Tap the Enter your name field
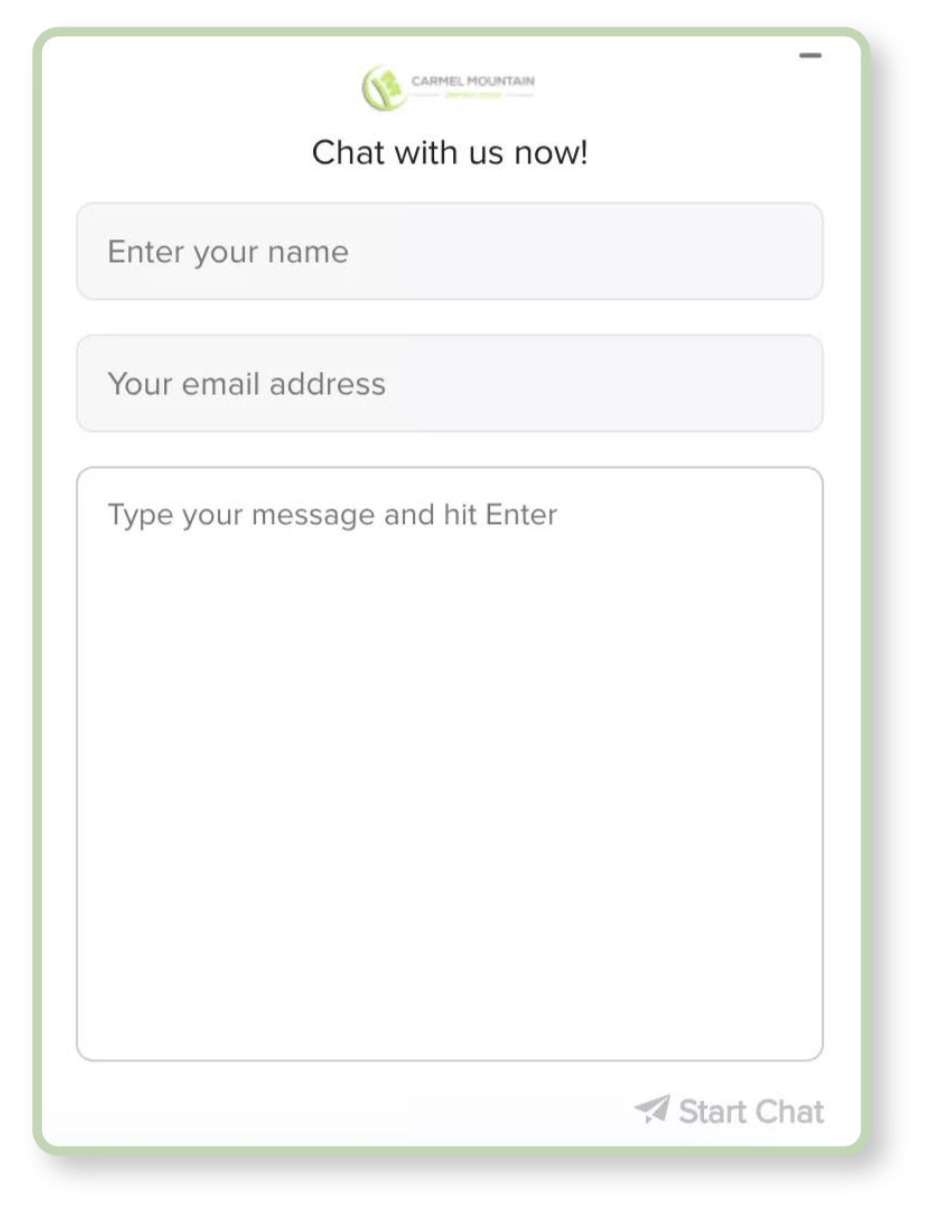This screenshot has width=926, height=1214. 449,252
